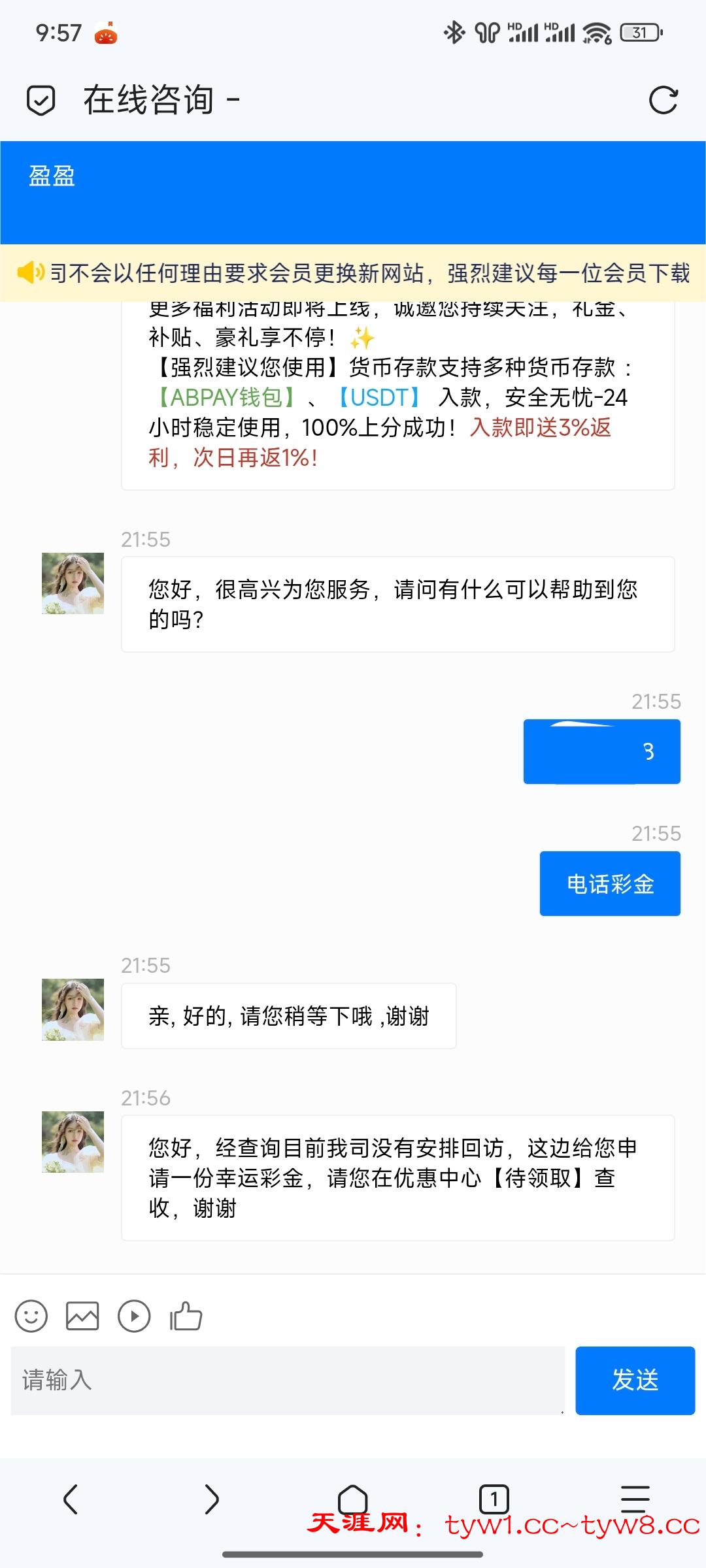Send the message with 发送
The image size is (706, 1568).
pos(635,1380)
